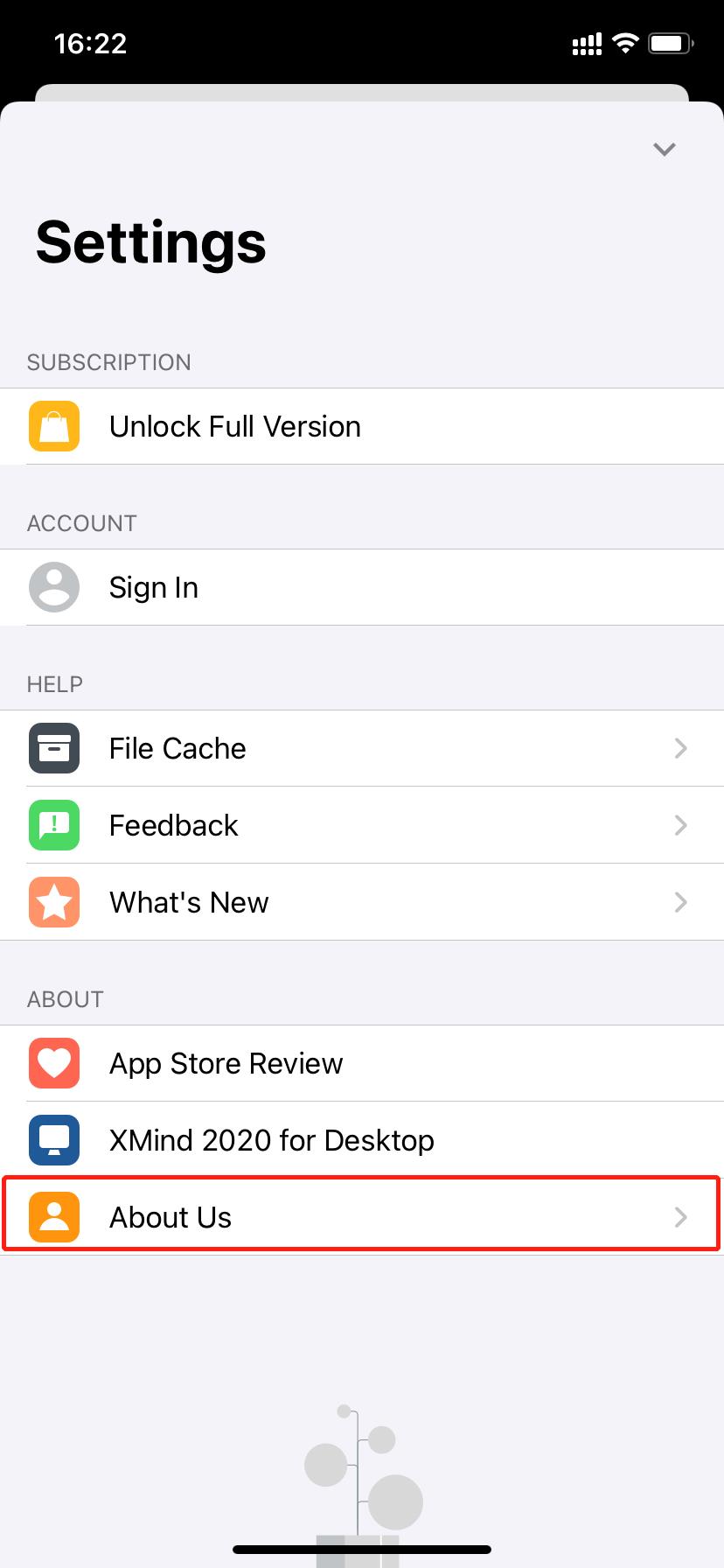Open the Feedback row
Image resolution: width=724 pixels, height=1568 pixels.
coord(362,825)
